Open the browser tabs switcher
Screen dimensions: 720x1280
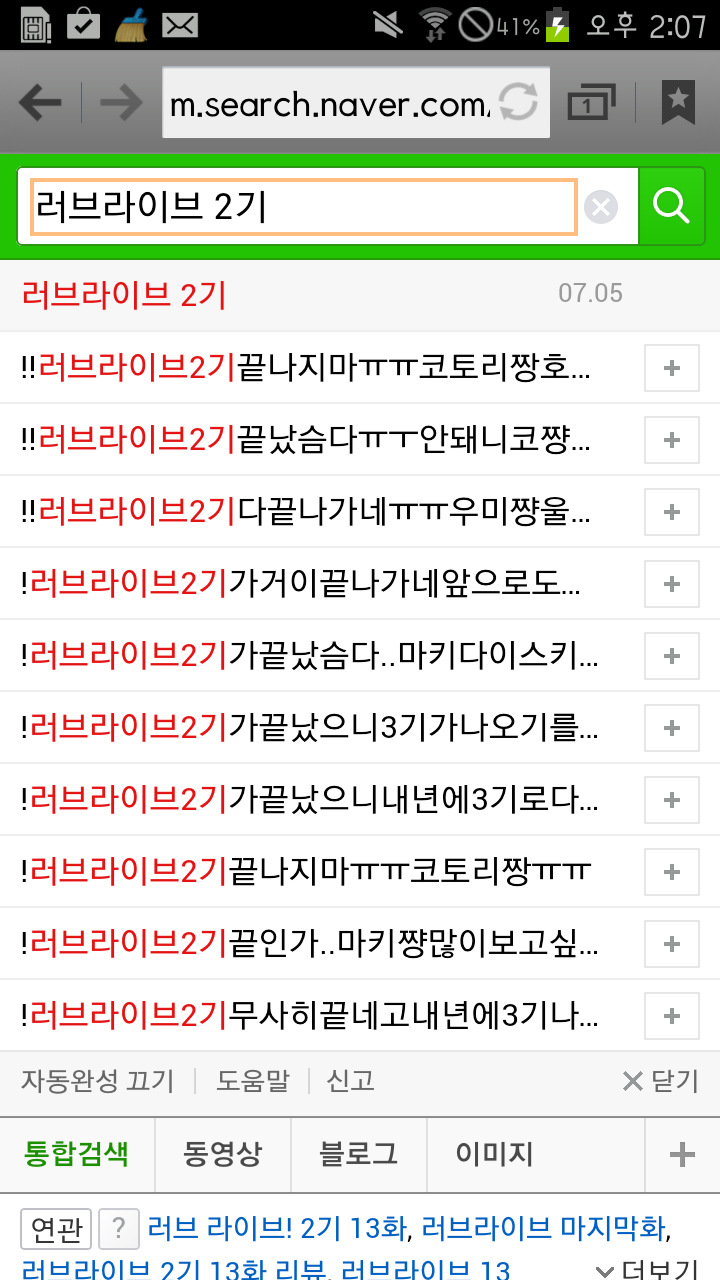point(591,102)
